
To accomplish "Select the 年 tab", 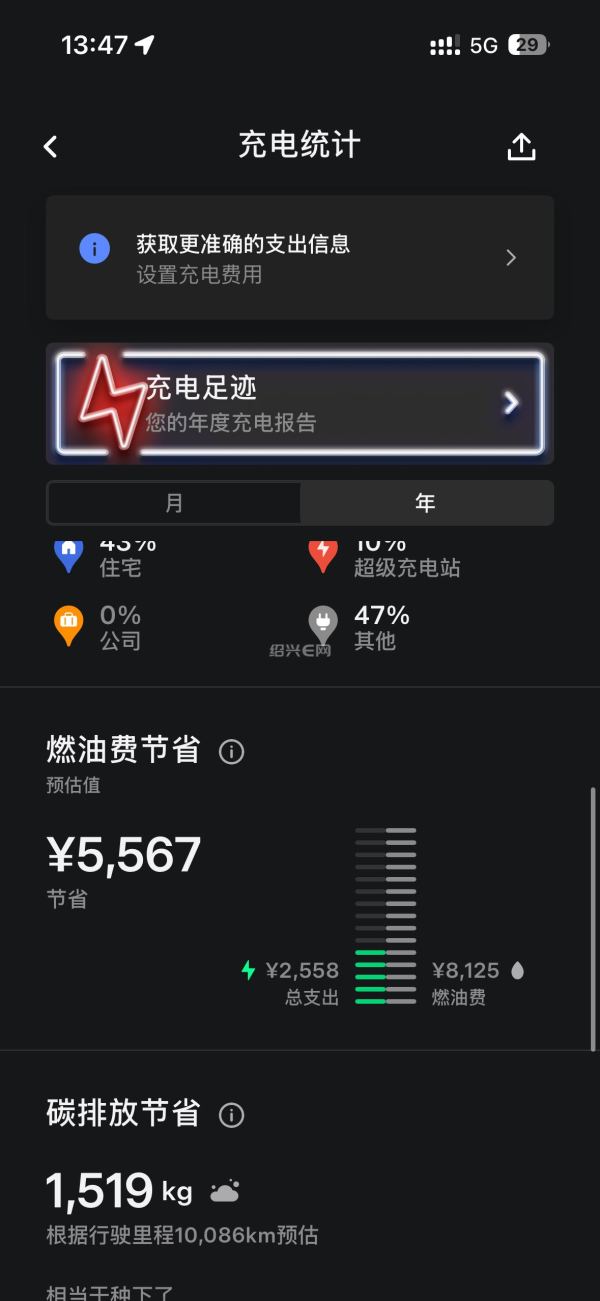I will click(x=426, y=503).
